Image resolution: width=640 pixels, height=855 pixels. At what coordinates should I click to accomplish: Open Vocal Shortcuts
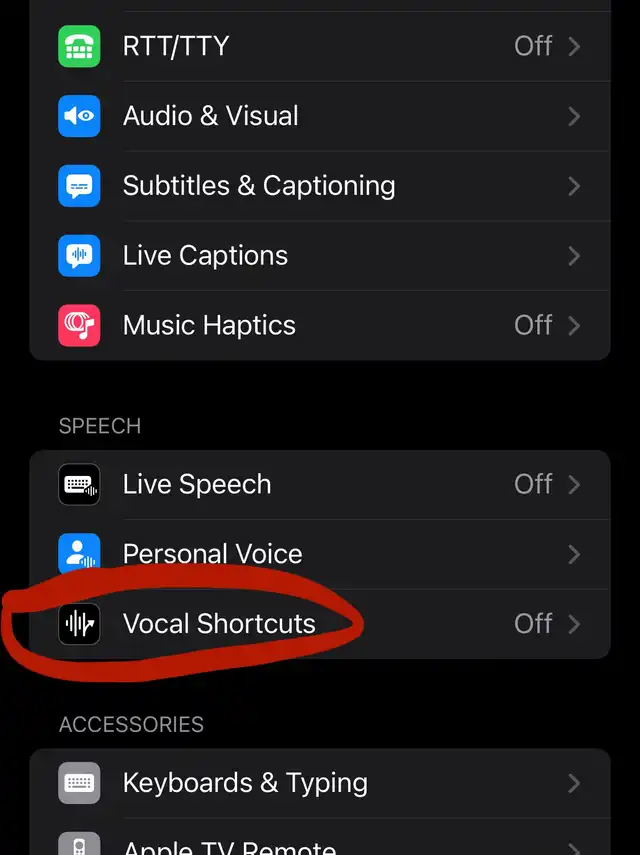tap(320, 624)
